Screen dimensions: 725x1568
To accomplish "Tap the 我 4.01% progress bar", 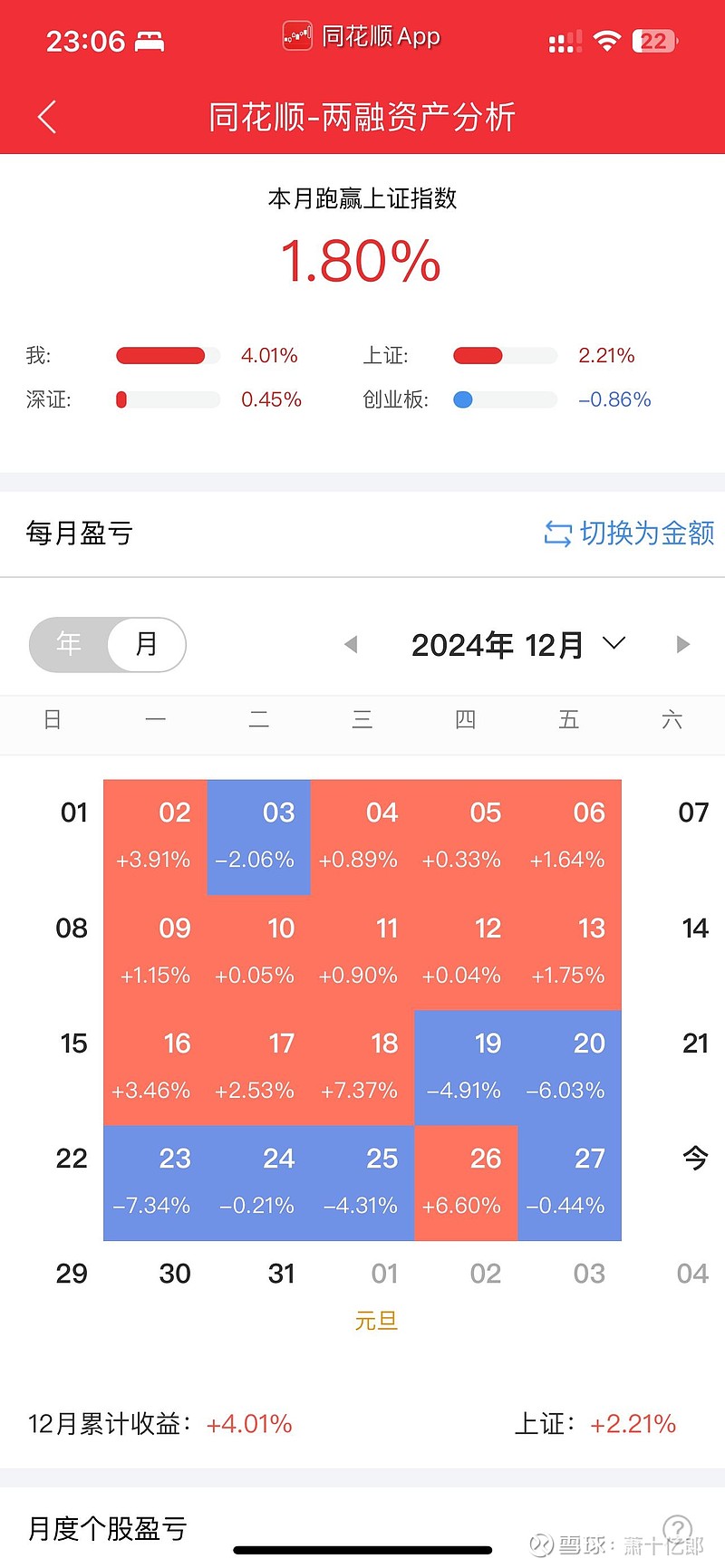I will pyautogui.click(x=167, y=355).
